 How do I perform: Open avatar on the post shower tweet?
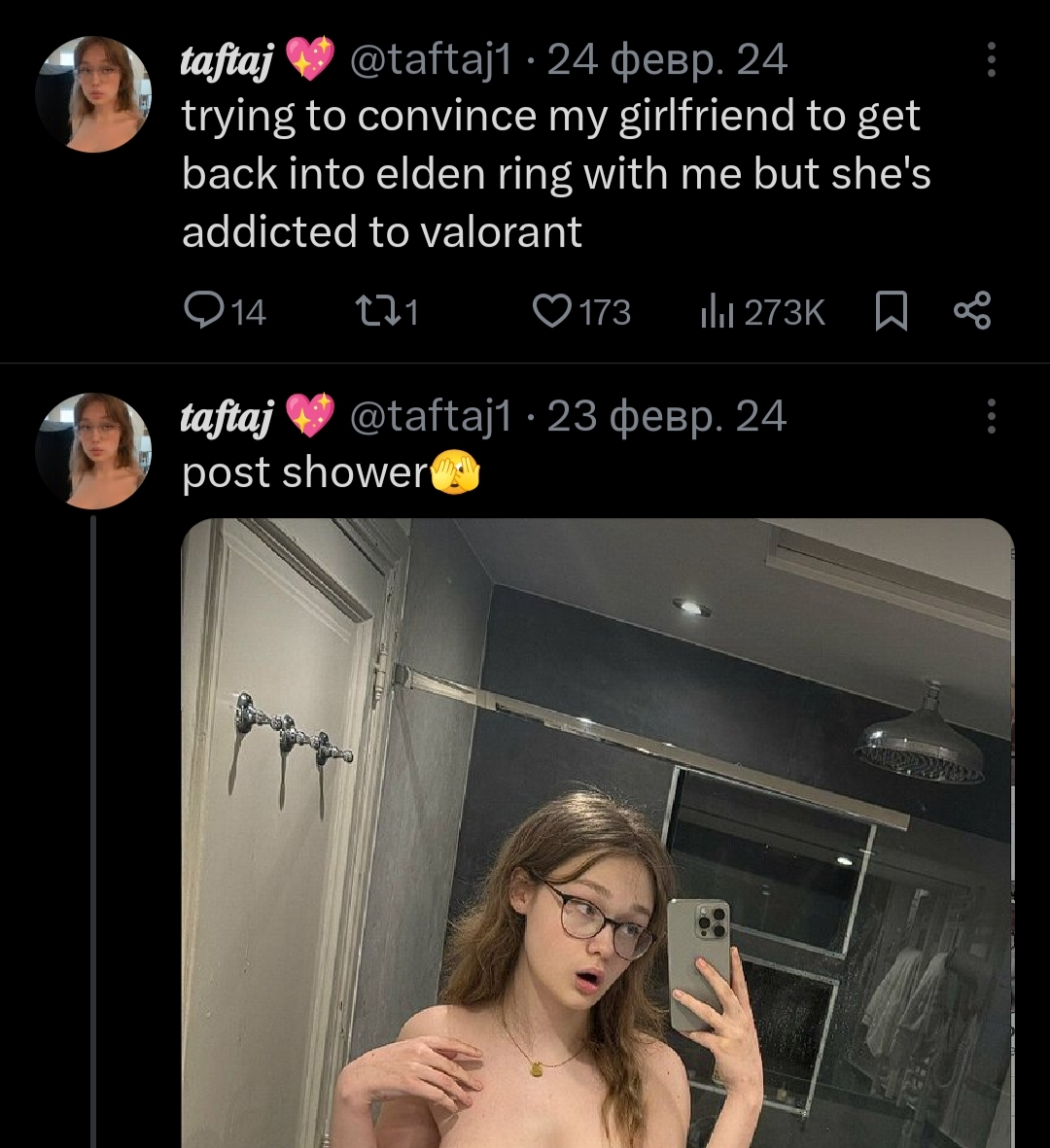(93, 451)
